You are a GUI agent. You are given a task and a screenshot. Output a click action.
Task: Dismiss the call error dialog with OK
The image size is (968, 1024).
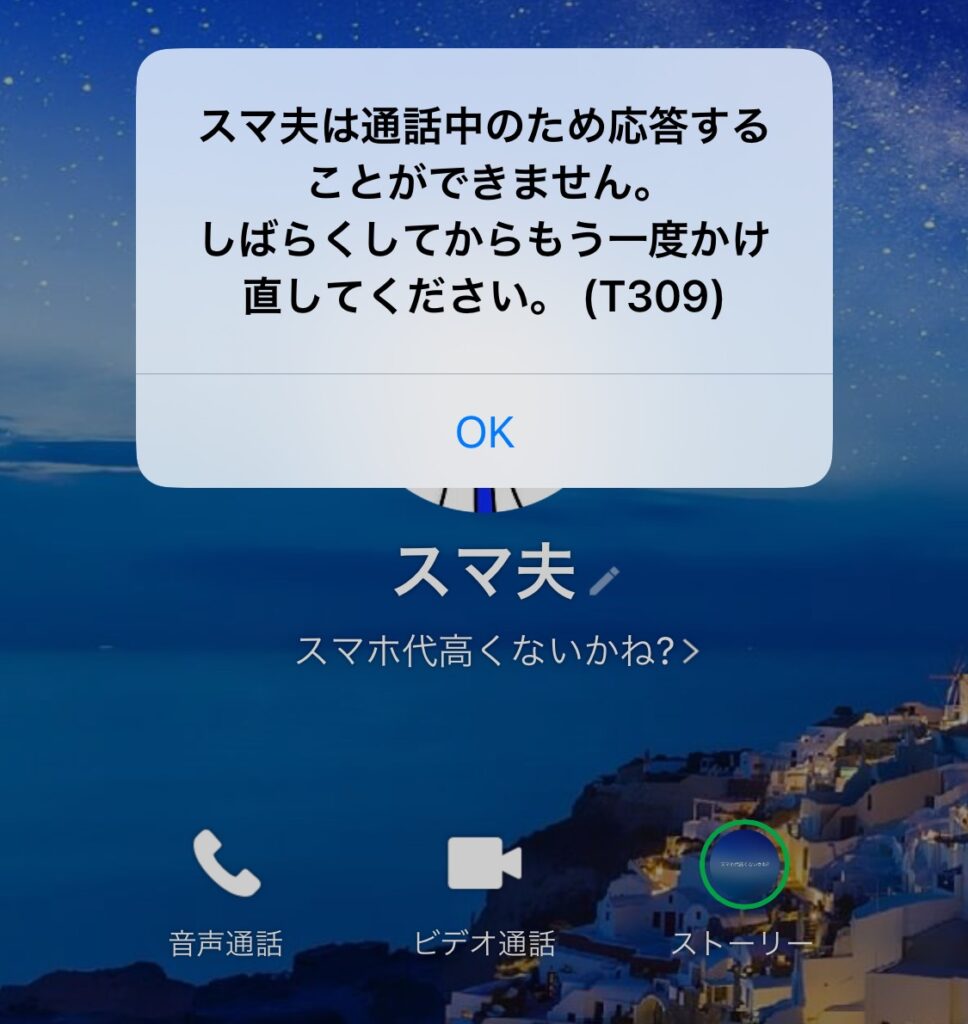pos(484,432)
